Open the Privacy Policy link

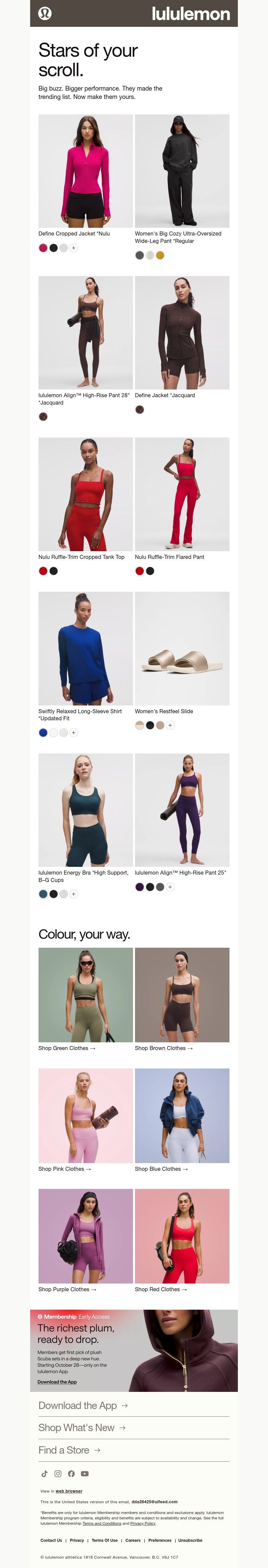click(143, 1523)
